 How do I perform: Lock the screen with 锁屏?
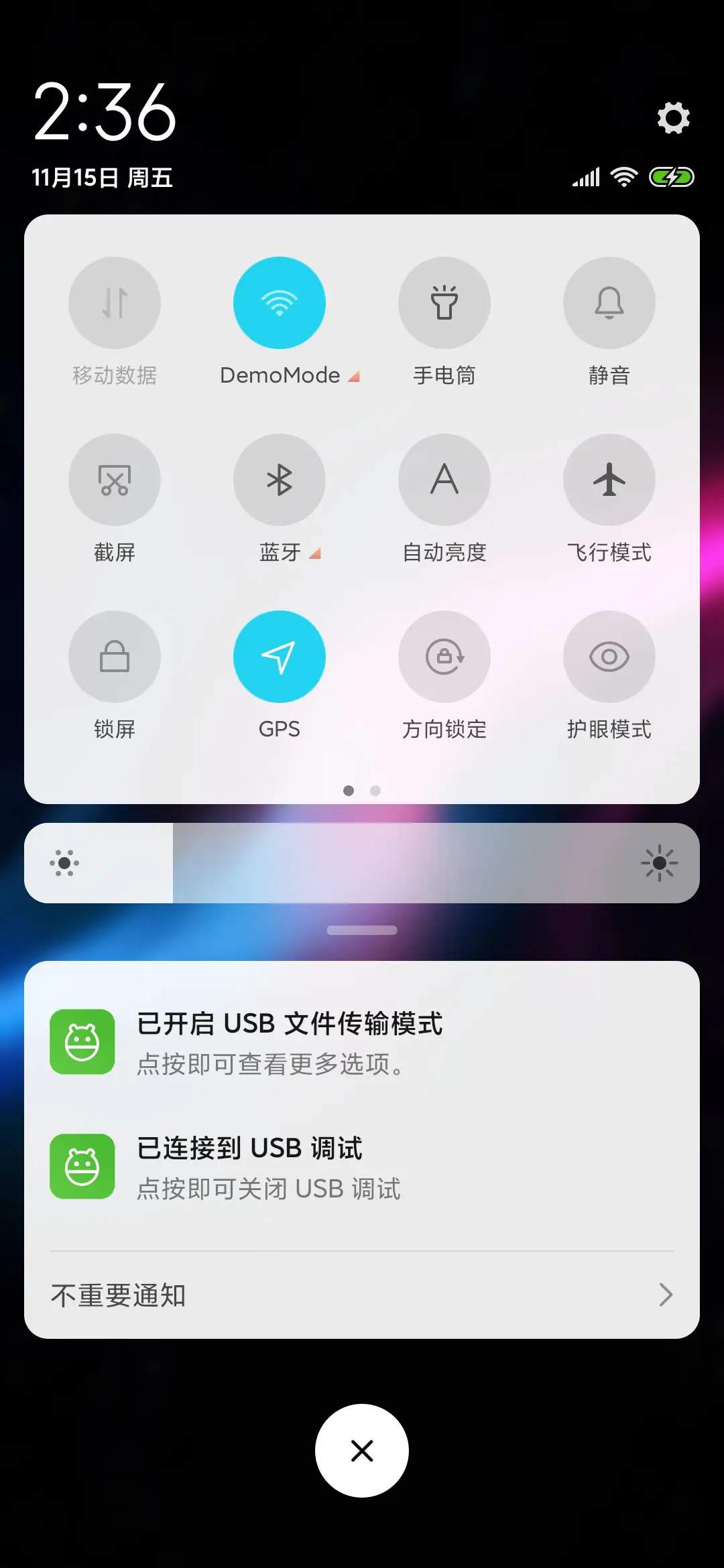115,657
